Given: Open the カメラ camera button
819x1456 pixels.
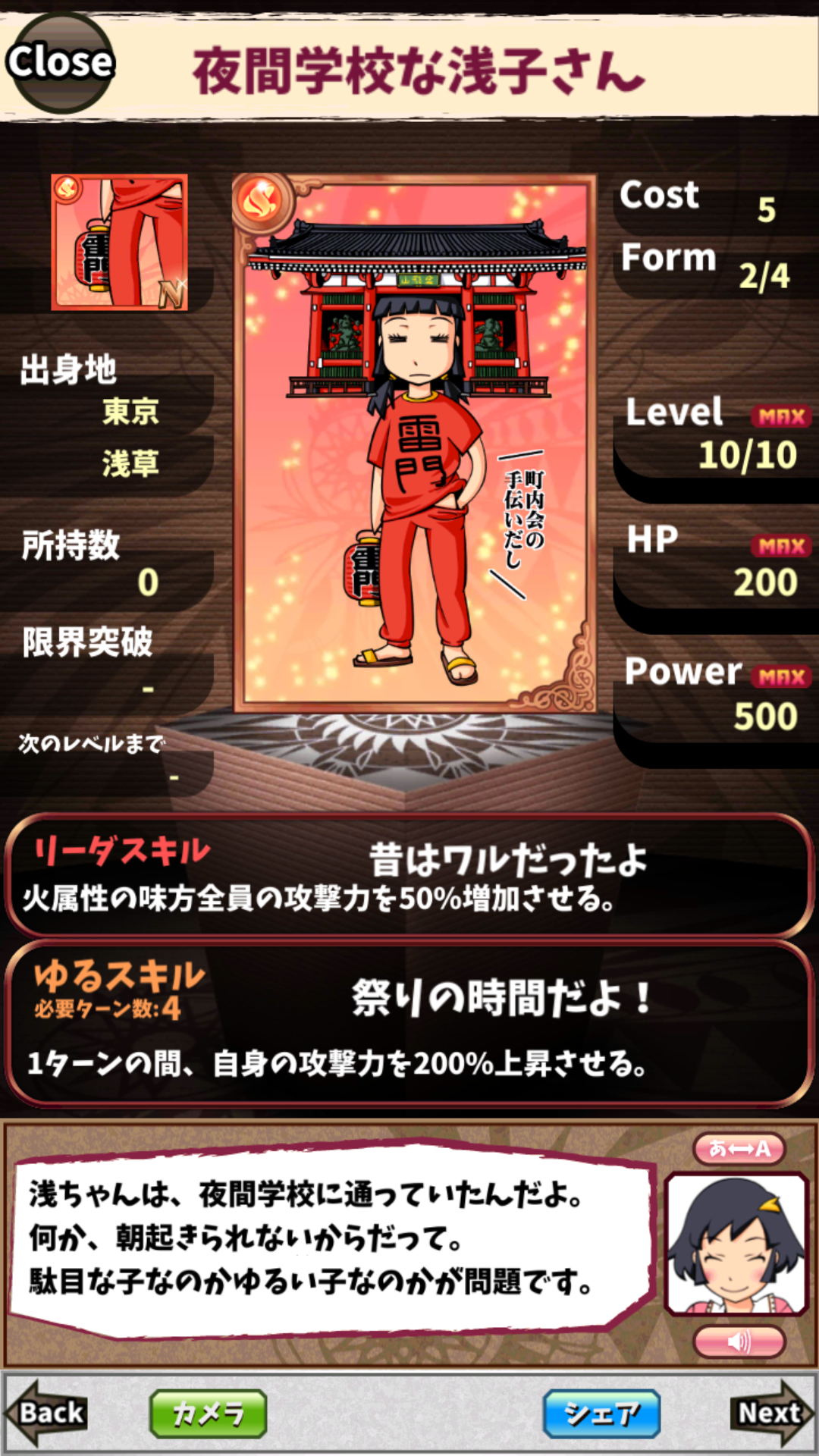Looking at the screenshot, I should (208, 1414).
